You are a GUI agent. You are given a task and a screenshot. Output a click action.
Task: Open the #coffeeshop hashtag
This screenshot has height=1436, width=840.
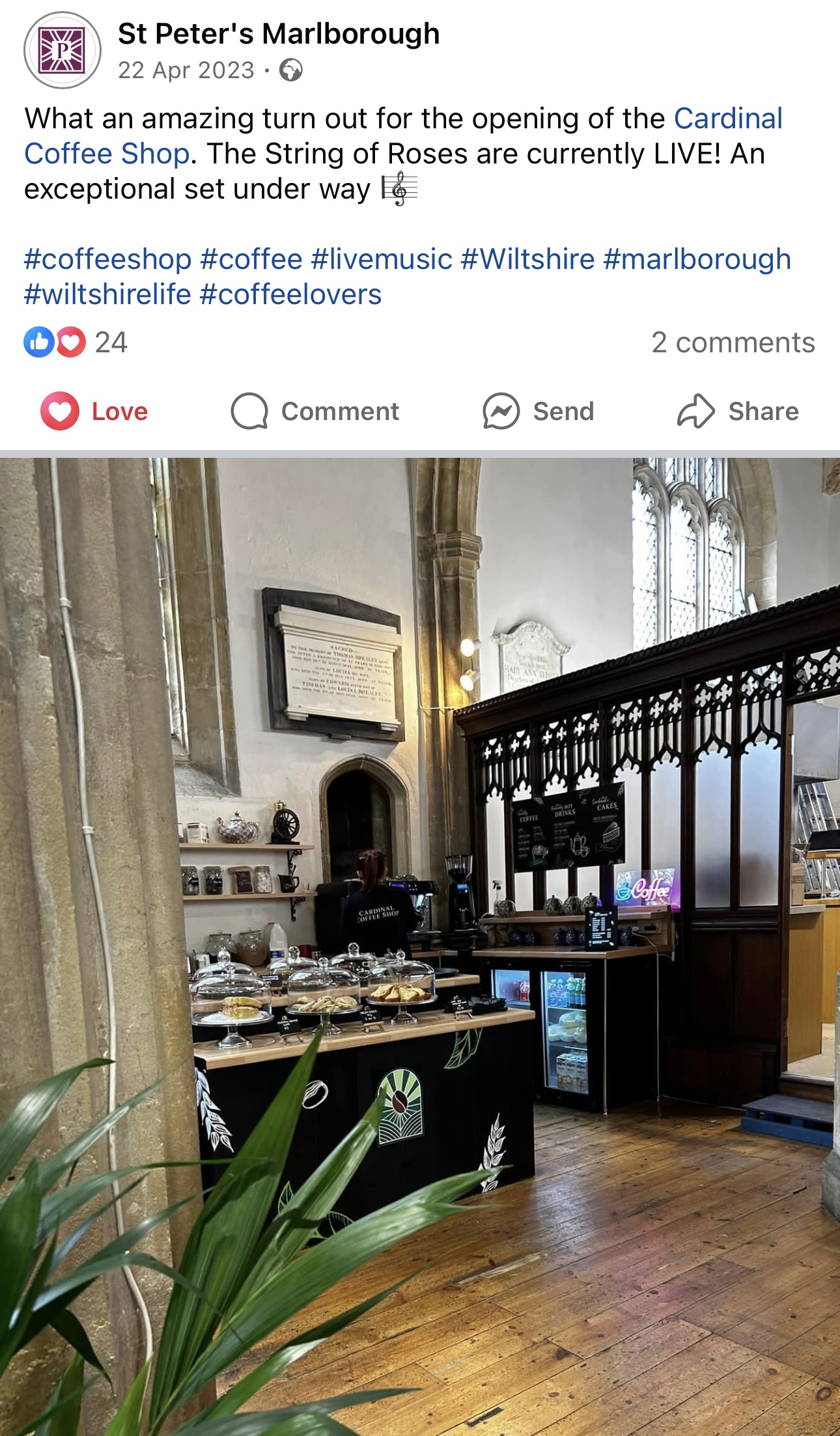(x=107, y=259)
